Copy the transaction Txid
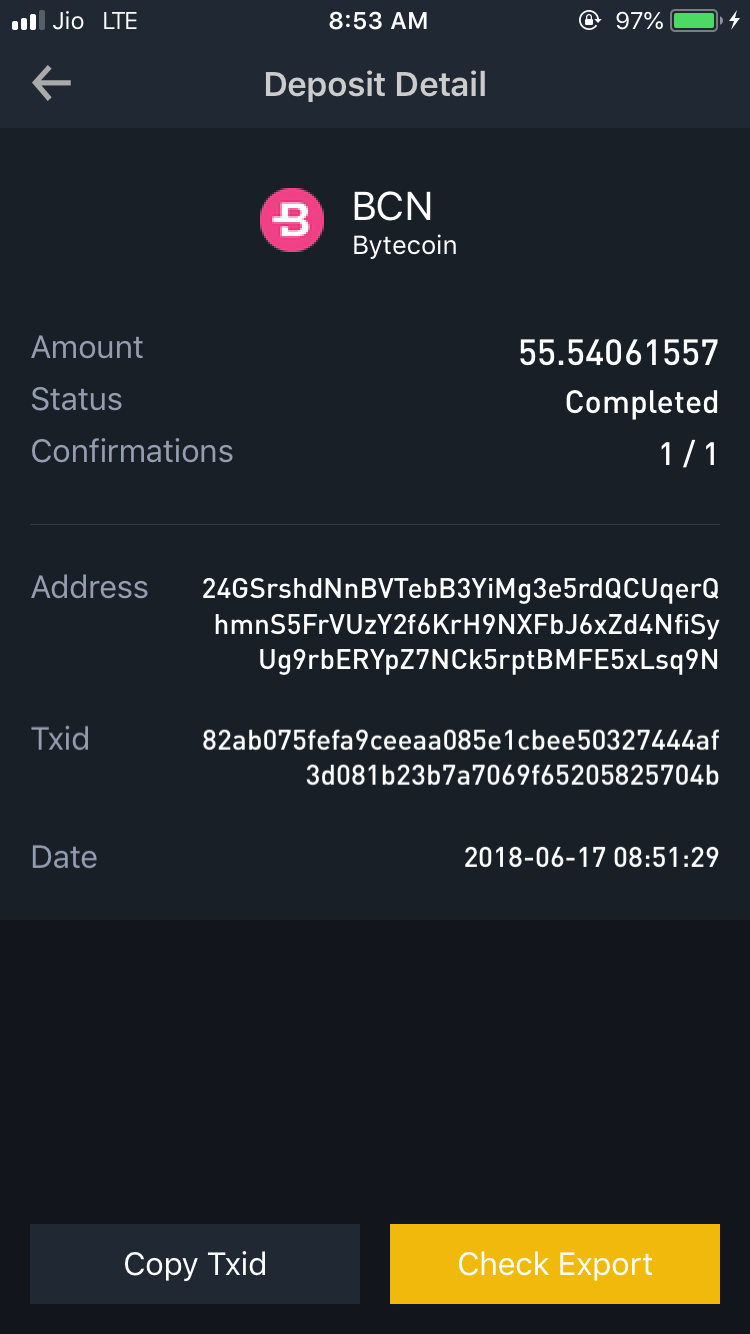The width and height of the screenshot is (750, 1334). [195, 1264]
